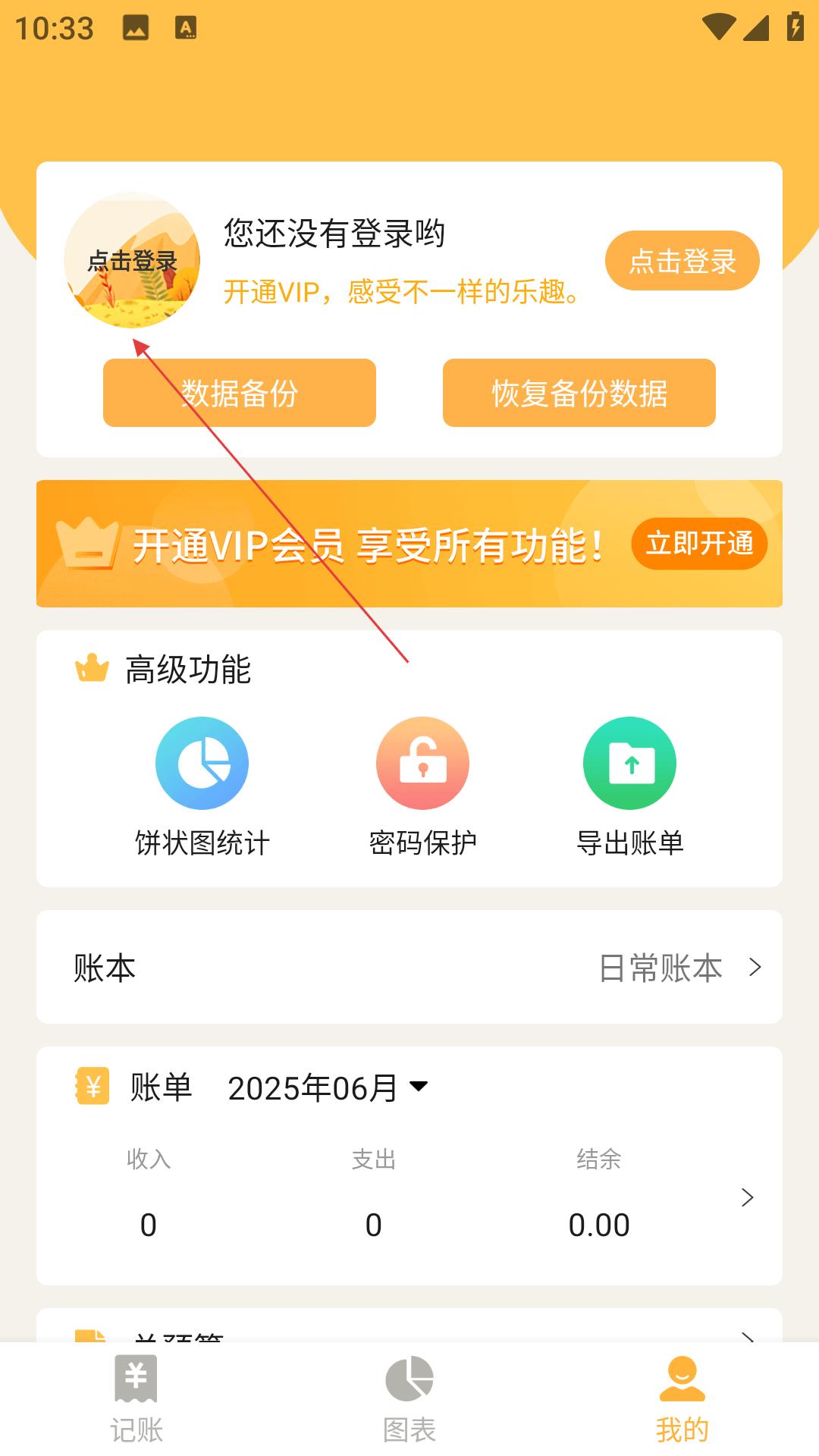Open 数据备份 to back up data
This screenshot has height=1456, width=819.
point(240,393)
